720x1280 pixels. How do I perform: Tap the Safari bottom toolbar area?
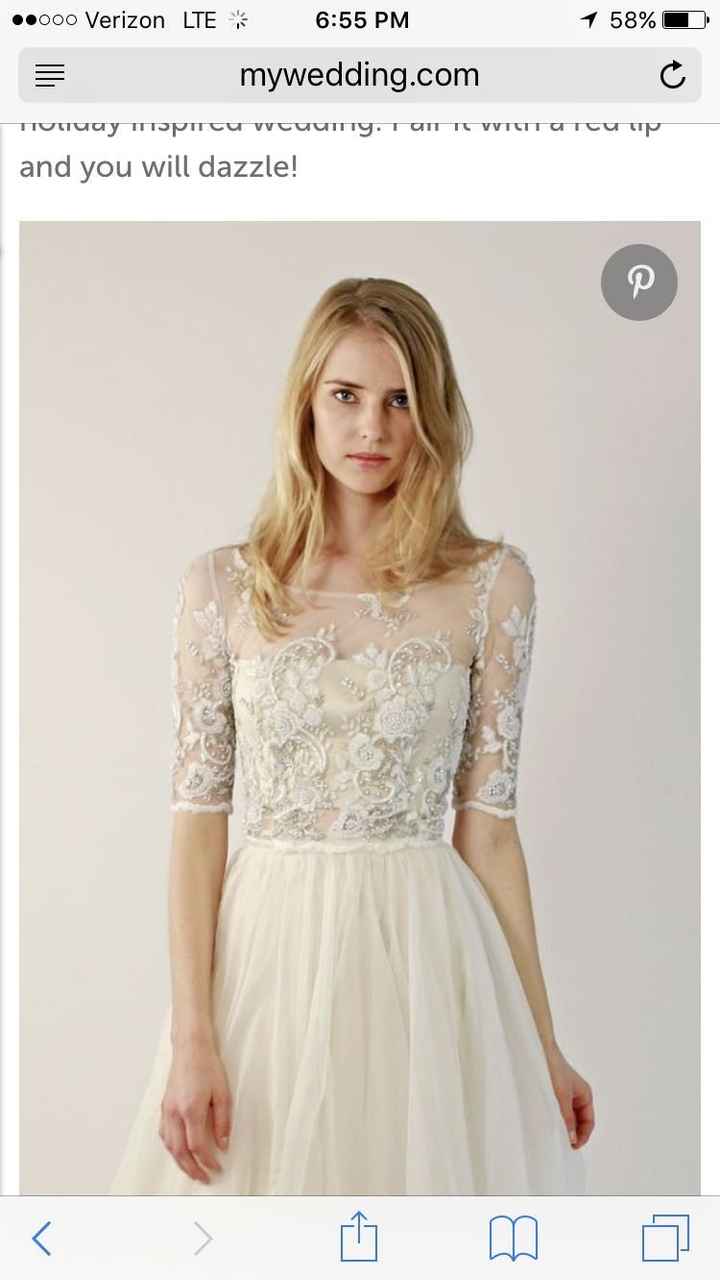359,1238
